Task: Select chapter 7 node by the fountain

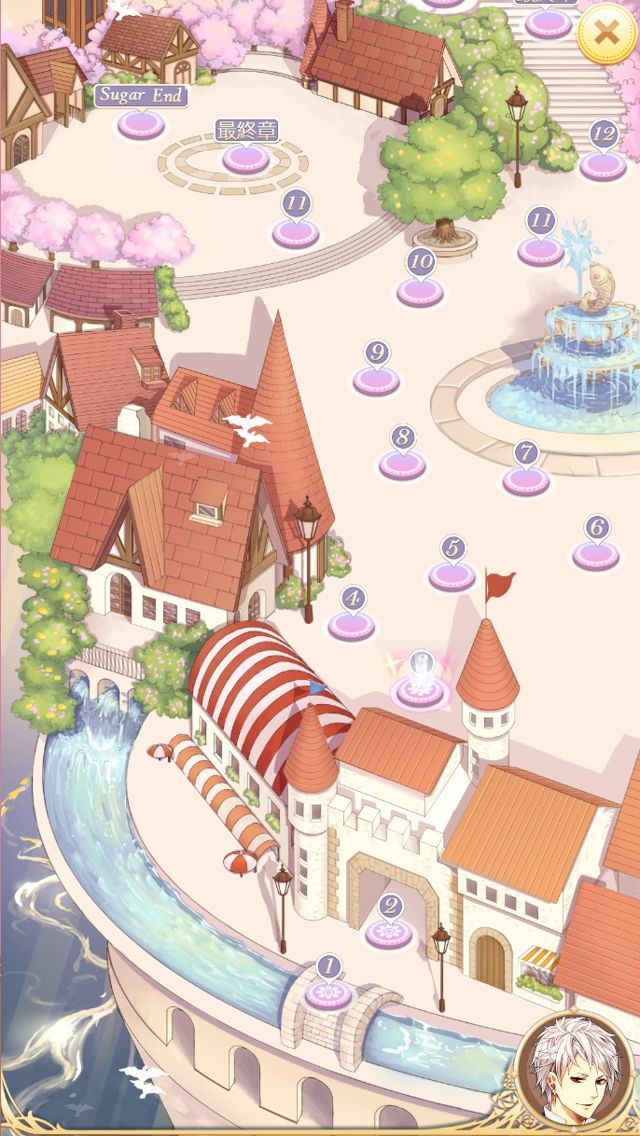Action: (526, 478)
